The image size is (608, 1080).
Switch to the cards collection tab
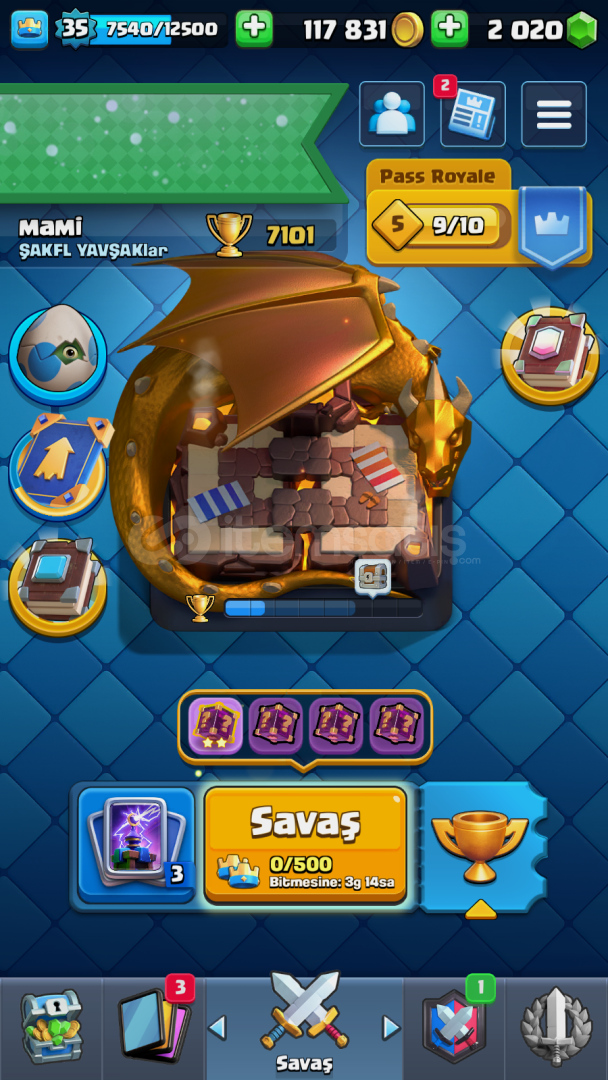[x=154, y=1027]
